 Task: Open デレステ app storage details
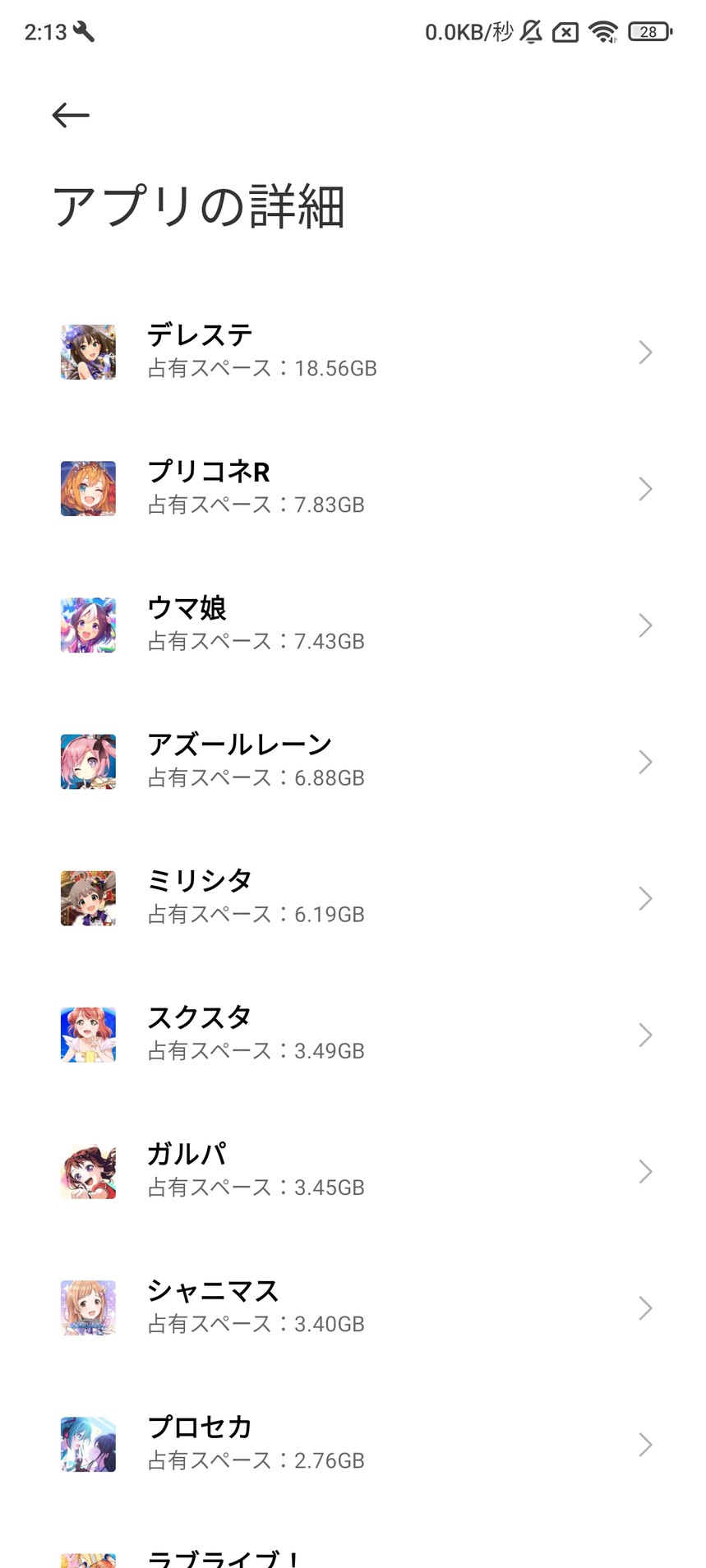pyautogui.click(x=353, y=353)
